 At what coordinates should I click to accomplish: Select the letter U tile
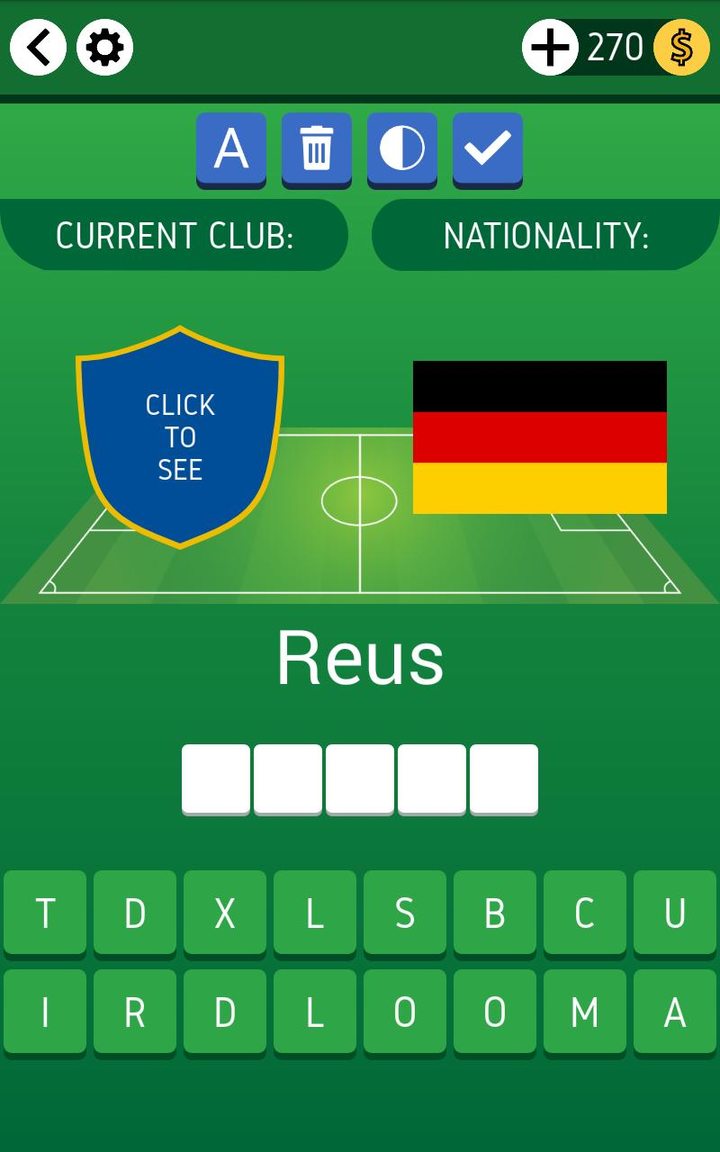[675, 912]
